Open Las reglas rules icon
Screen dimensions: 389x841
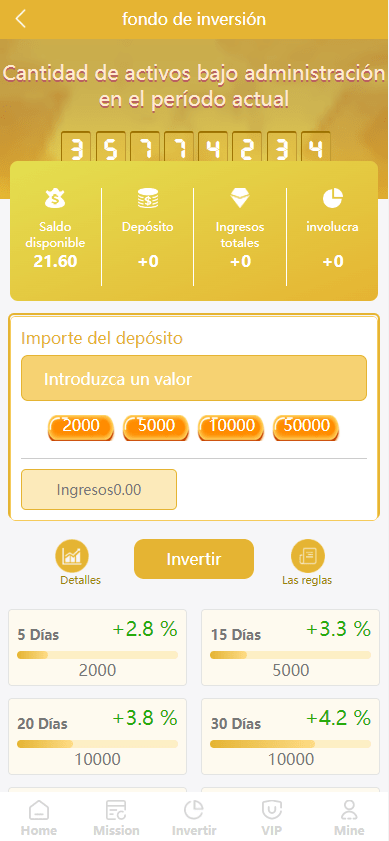pyautogui.click(x=307, y=556)
